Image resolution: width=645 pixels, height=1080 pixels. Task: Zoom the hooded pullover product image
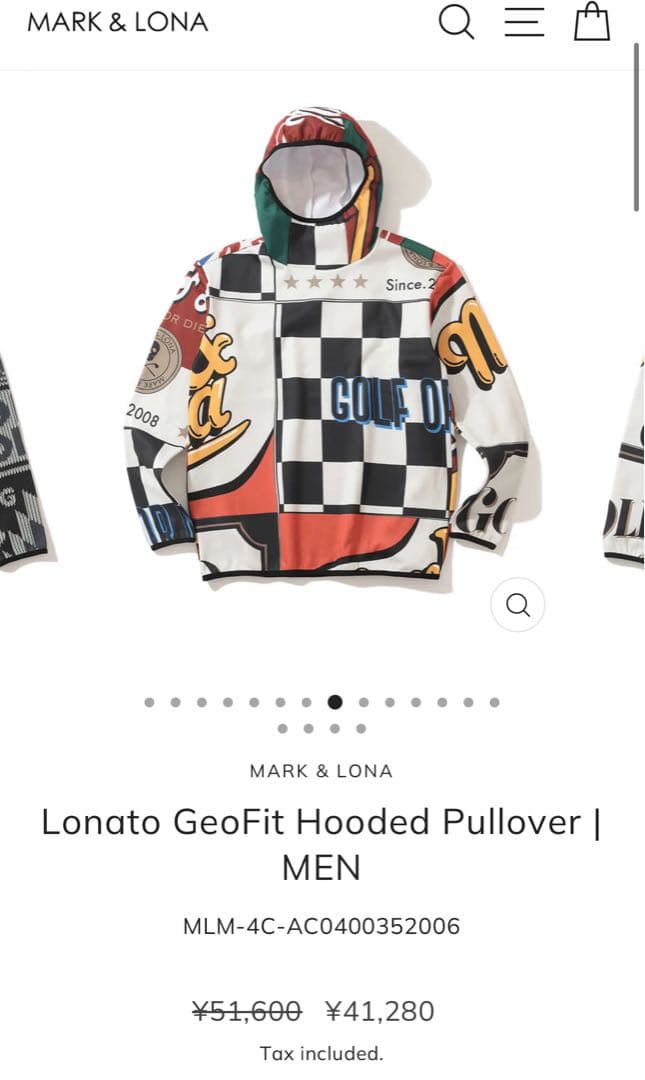pyautogui.click(x=517, y=605)
